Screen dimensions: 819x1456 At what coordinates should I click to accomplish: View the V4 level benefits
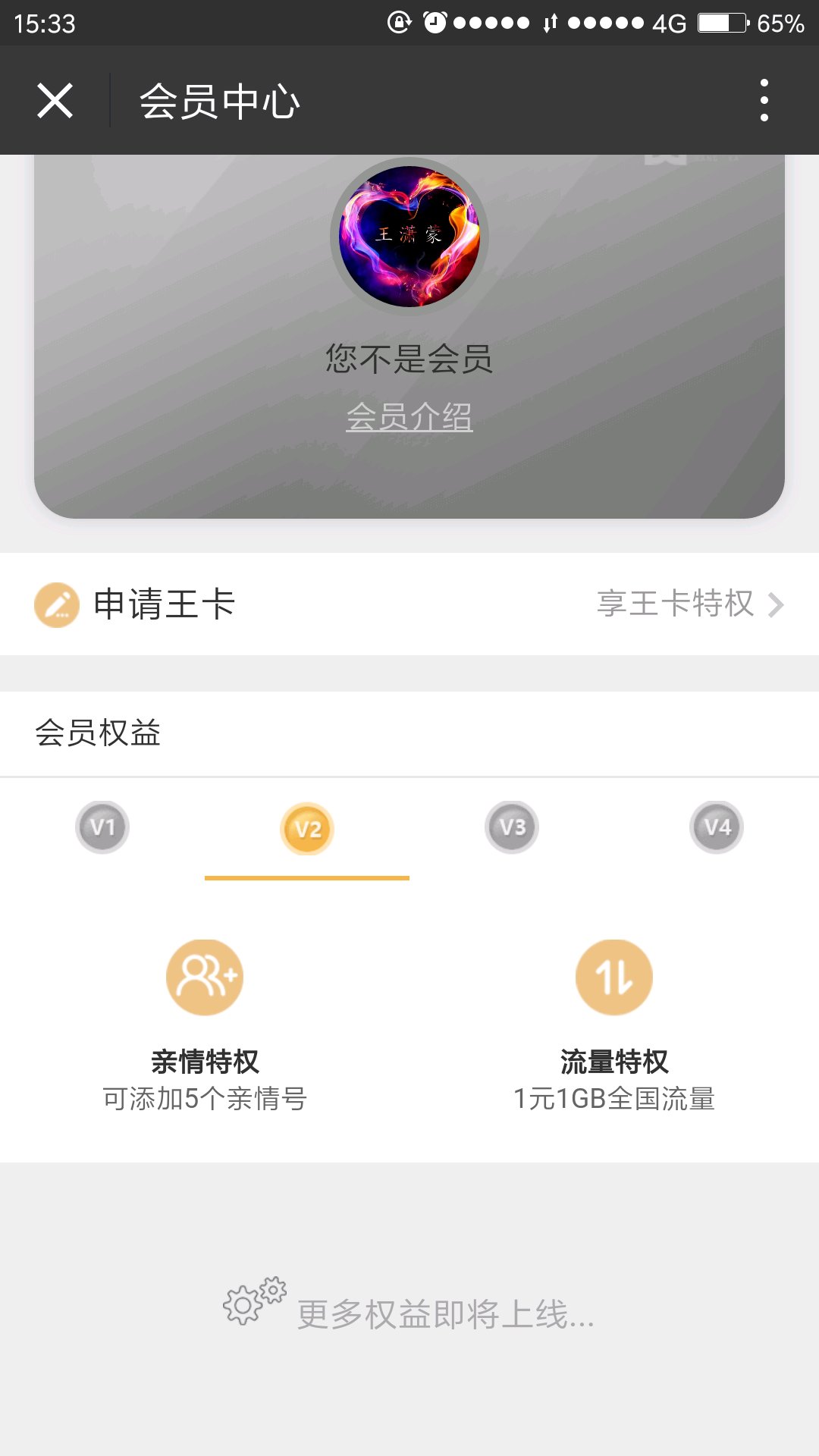pos(717,827)
